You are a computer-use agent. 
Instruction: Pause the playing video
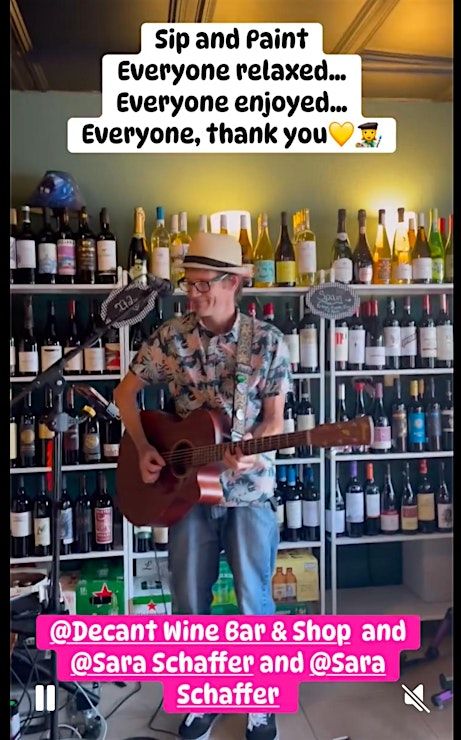point(45,698)
